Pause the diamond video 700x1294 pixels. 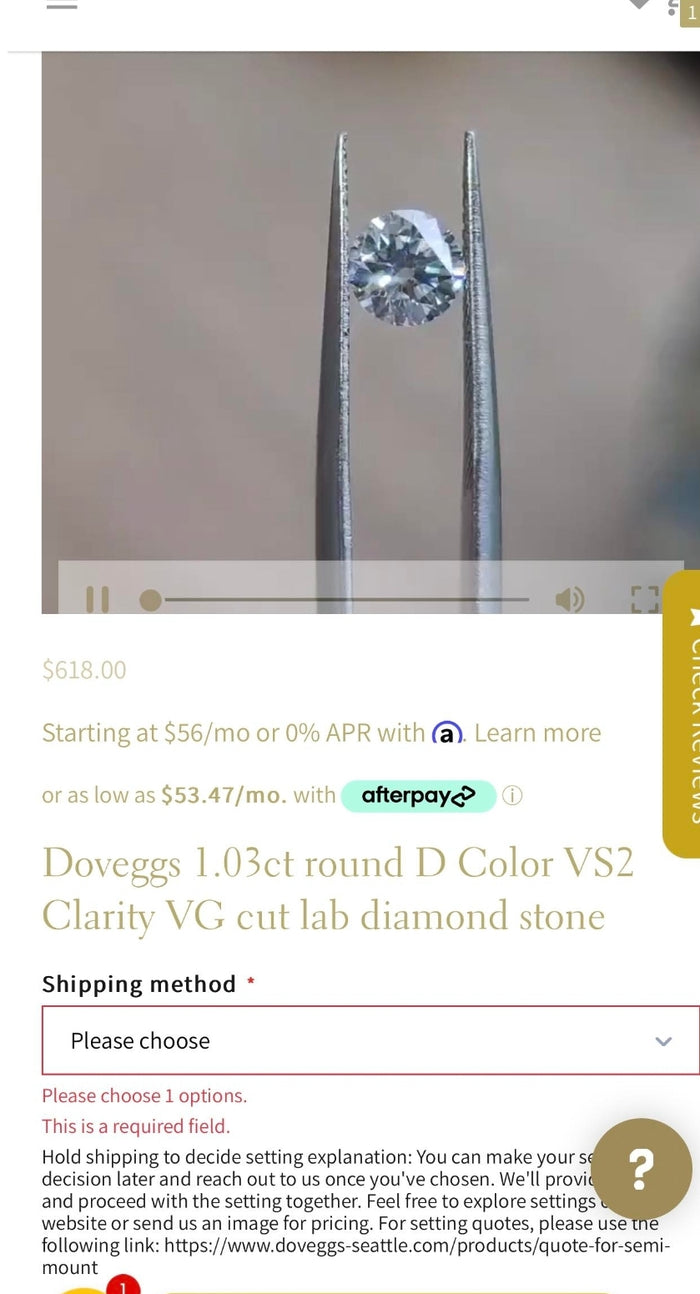click(97, 599)
